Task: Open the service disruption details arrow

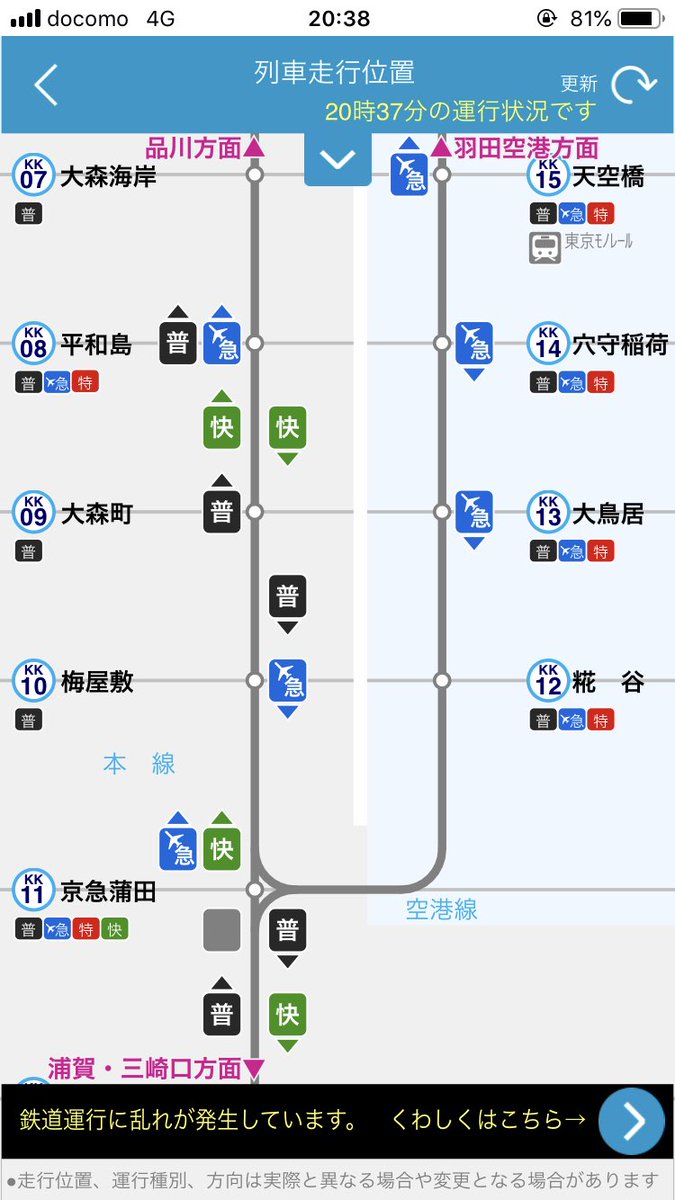Action: coord(632,1122)
